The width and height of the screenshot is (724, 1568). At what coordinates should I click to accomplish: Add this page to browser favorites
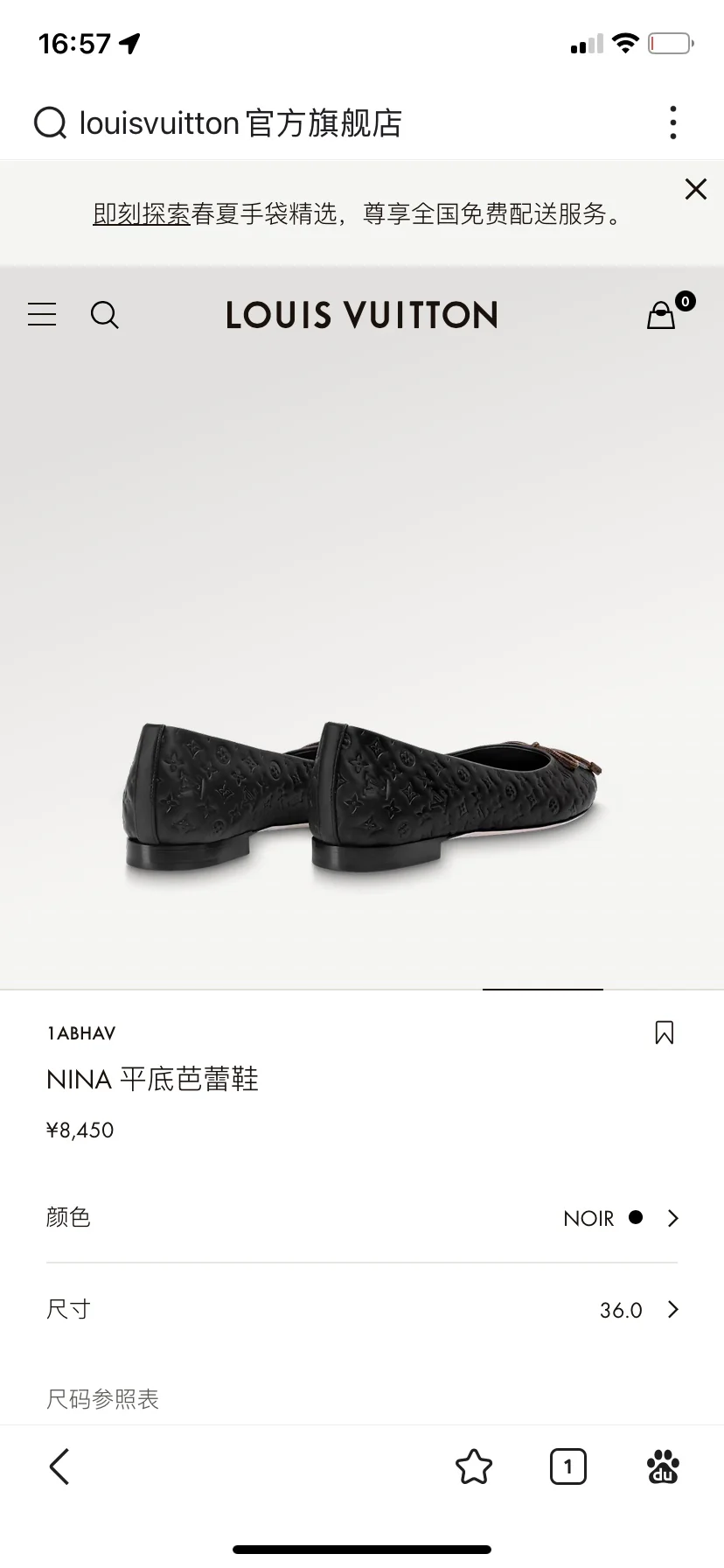click(474, 1467)
